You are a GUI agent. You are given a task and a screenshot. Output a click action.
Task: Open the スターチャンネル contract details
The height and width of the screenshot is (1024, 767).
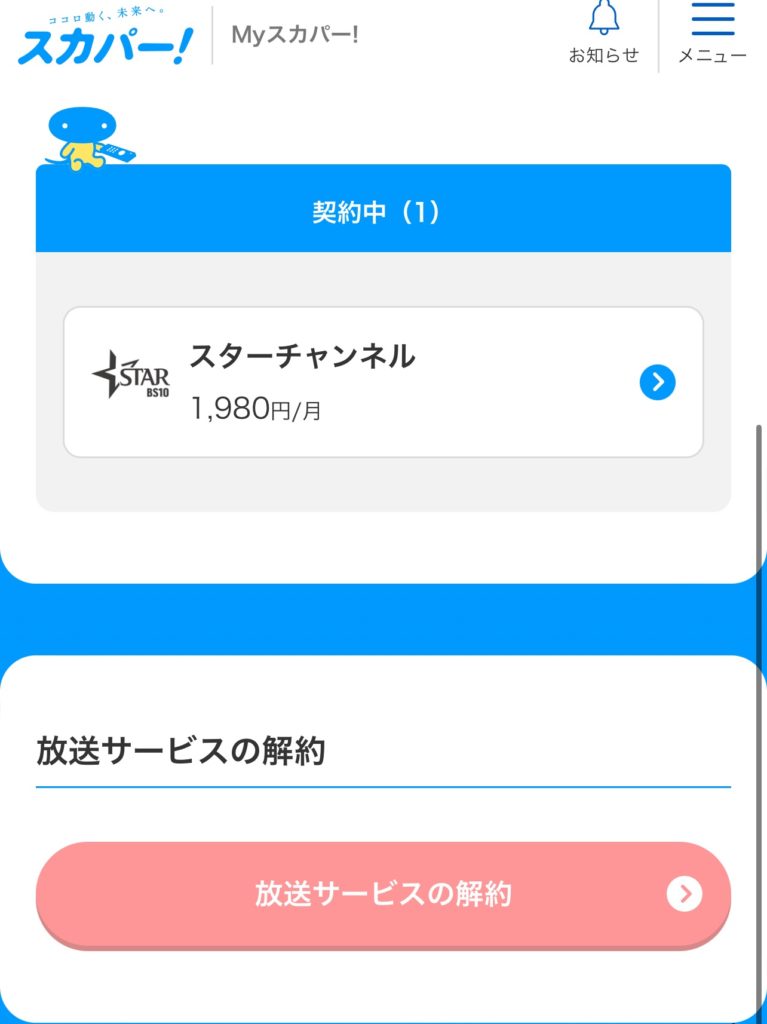[383, 382]
